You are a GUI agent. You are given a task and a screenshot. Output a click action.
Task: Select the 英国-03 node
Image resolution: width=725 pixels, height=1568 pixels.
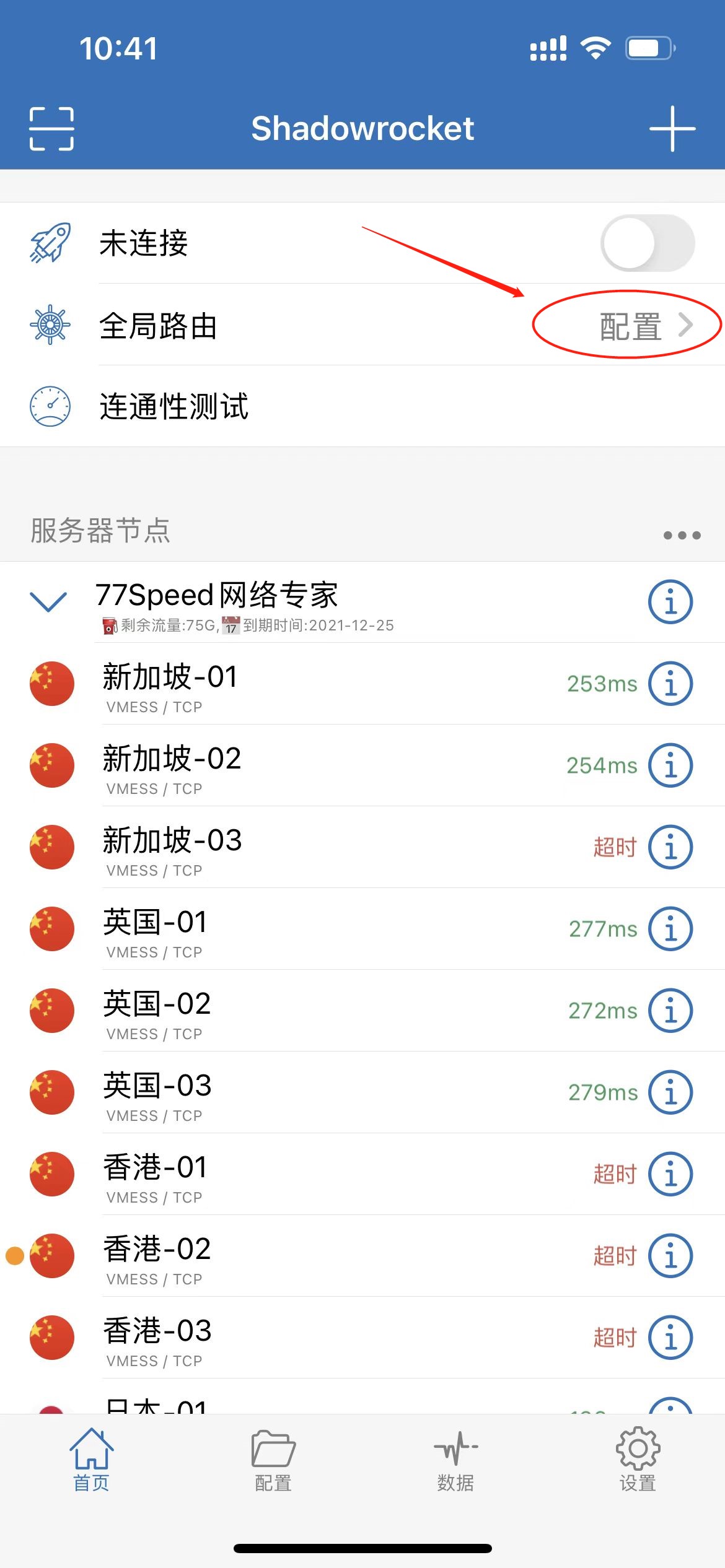[362, 1092]
